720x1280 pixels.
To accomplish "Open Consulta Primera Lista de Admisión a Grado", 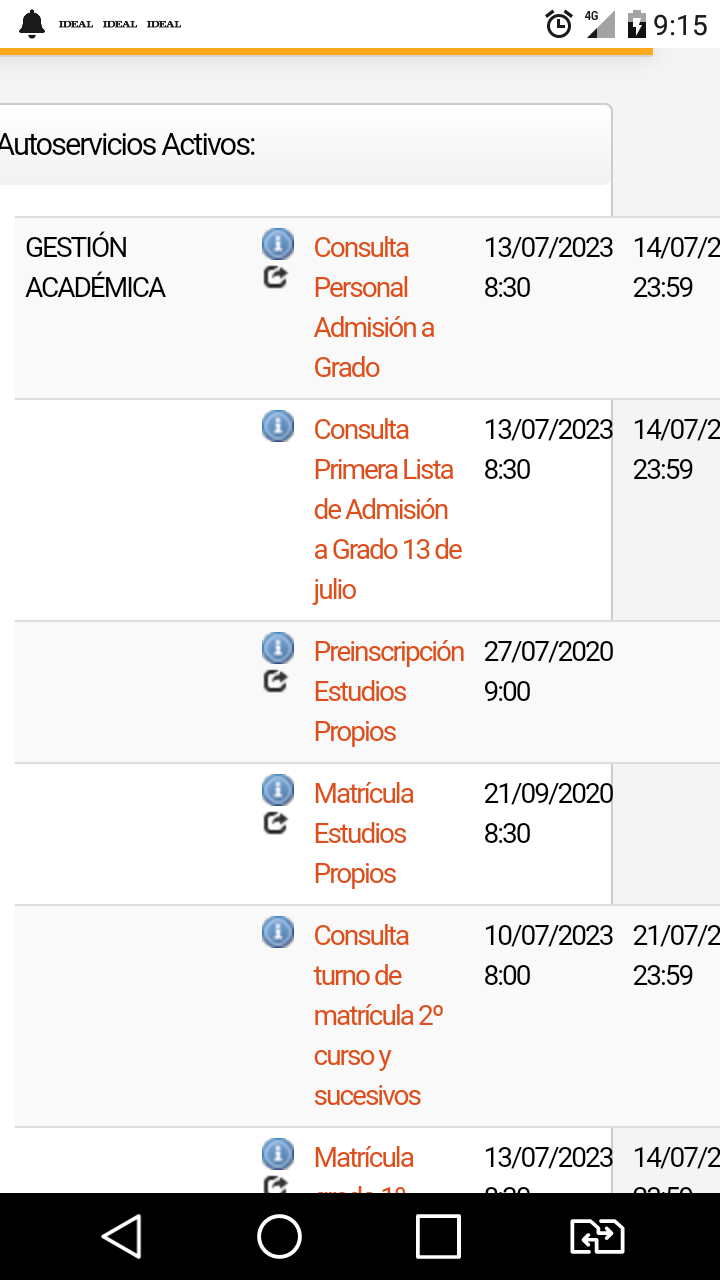I will [x=388, y=510].
